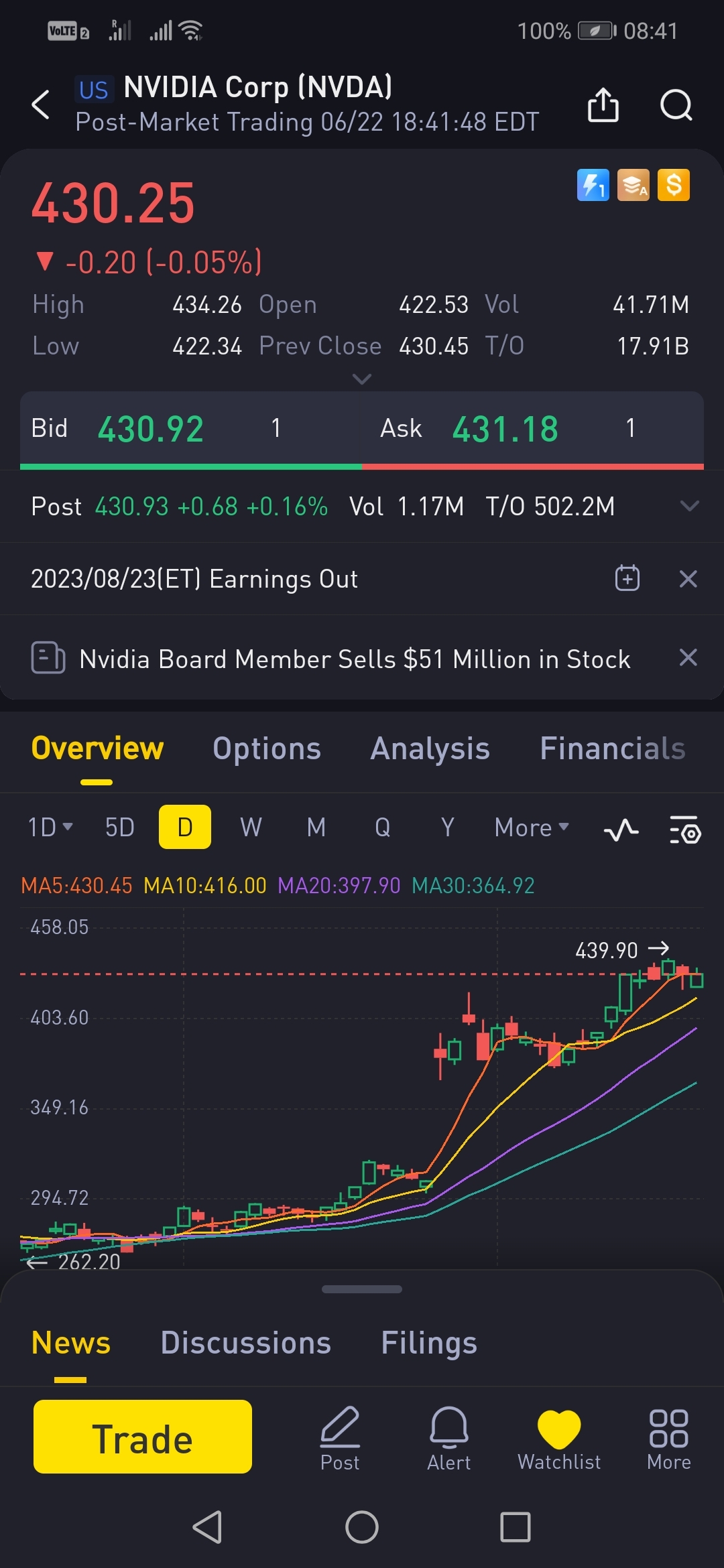Switch to the Discussions tab
Image resolution: width=724 pixels, height=1568 pixels.
coord(246,1343)
